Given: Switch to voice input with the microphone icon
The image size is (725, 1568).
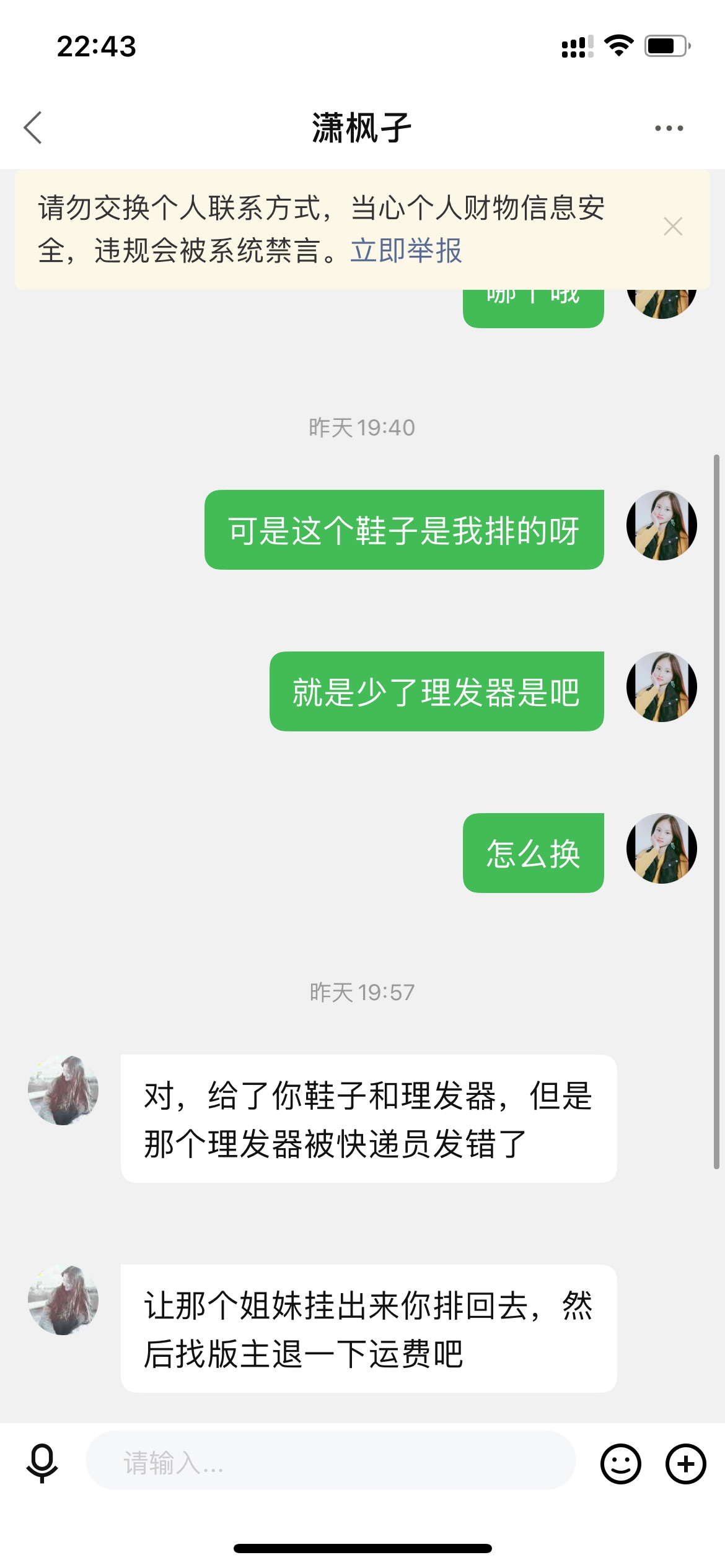Looking at the screenshot, I should point(42,1463).
